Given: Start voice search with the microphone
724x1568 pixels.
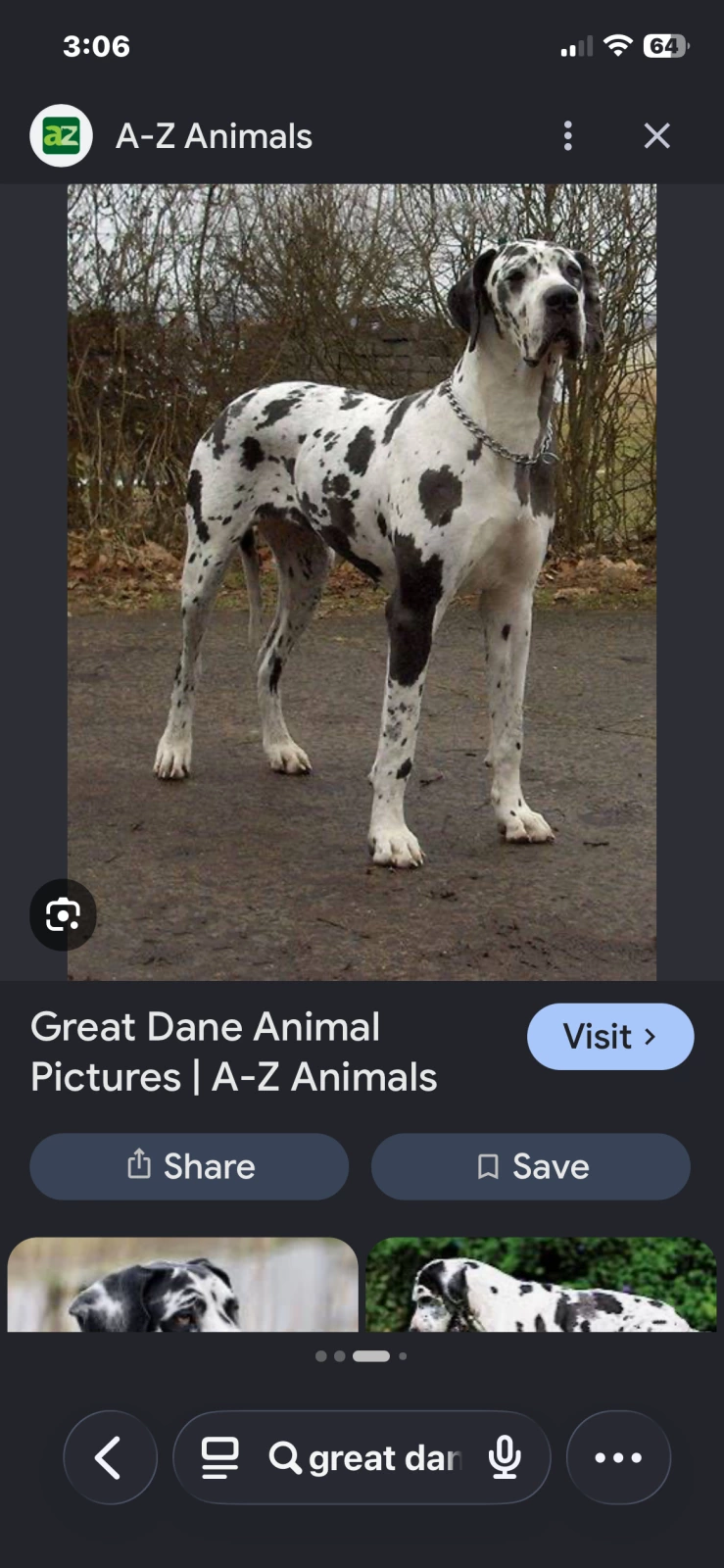Looking at the screenshot, I should (505, 1458).
